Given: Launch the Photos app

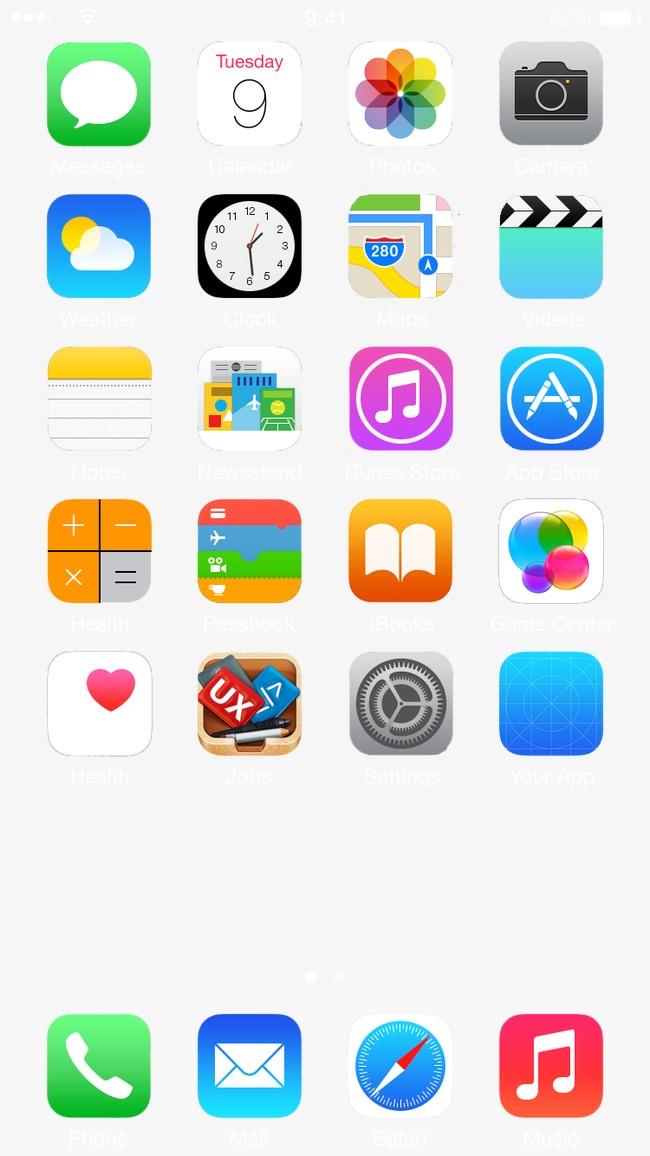Looking at the screenshot, I should tap(400, 94).
